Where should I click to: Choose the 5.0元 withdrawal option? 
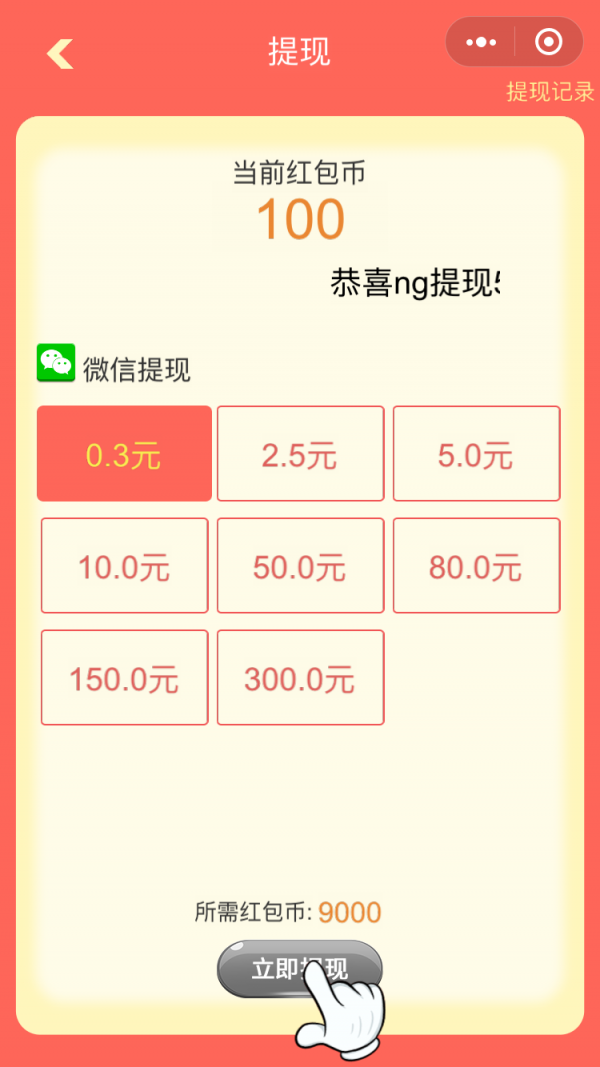point(476,454)
